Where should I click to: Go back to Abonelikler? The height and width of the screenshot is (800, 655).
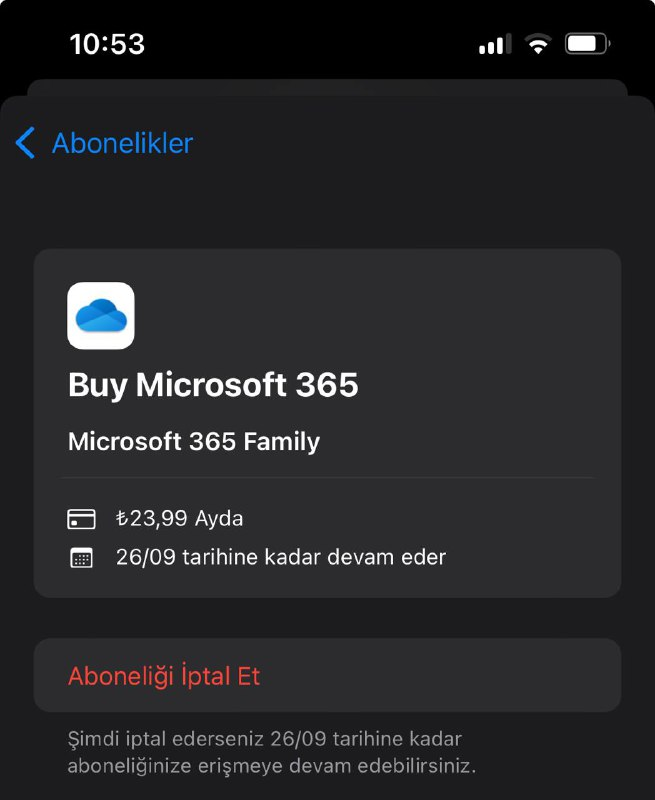(105, 143)
